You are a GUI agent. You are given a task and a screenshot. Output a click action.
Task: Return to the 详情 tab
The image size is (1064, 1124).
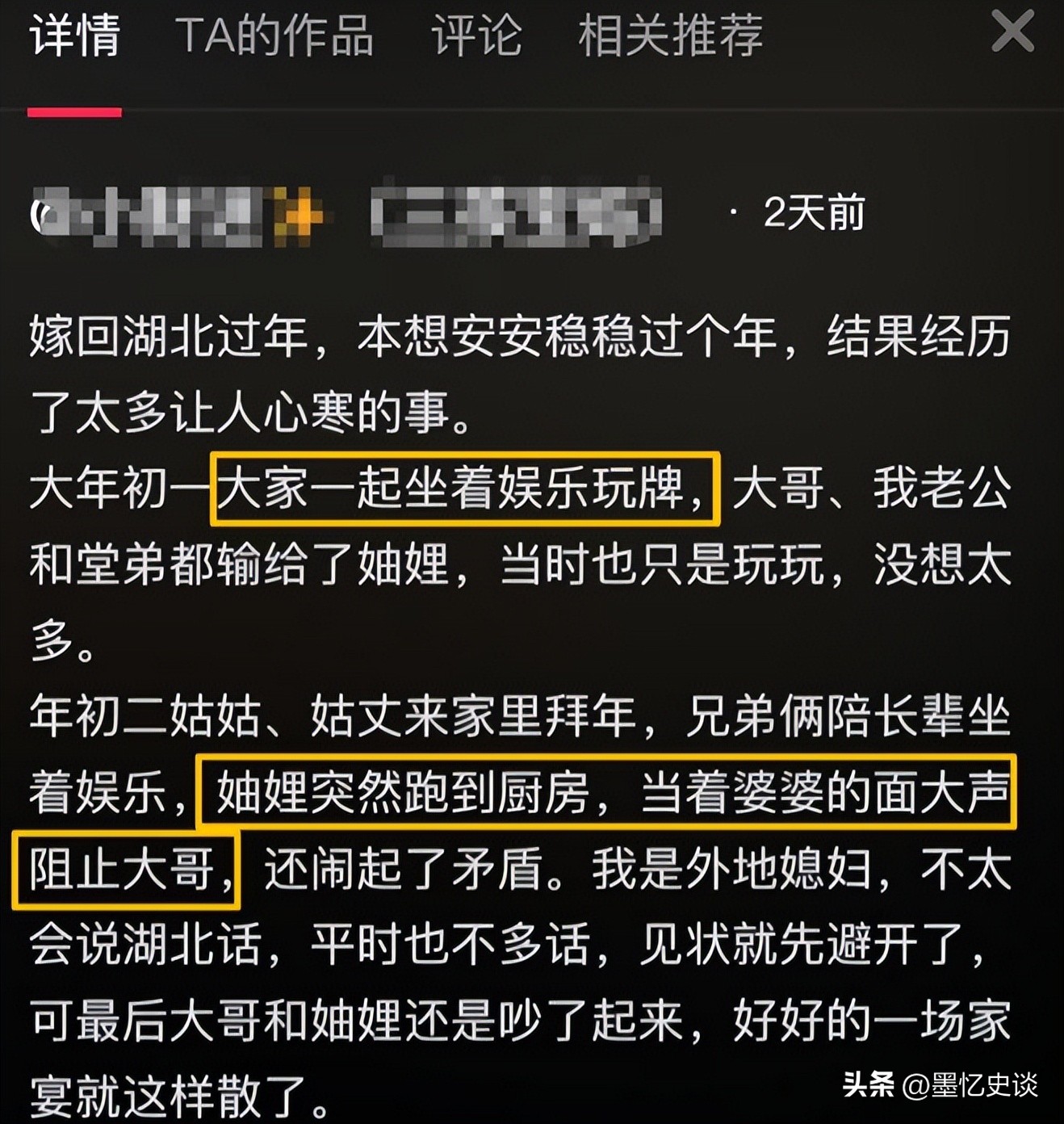75,34
